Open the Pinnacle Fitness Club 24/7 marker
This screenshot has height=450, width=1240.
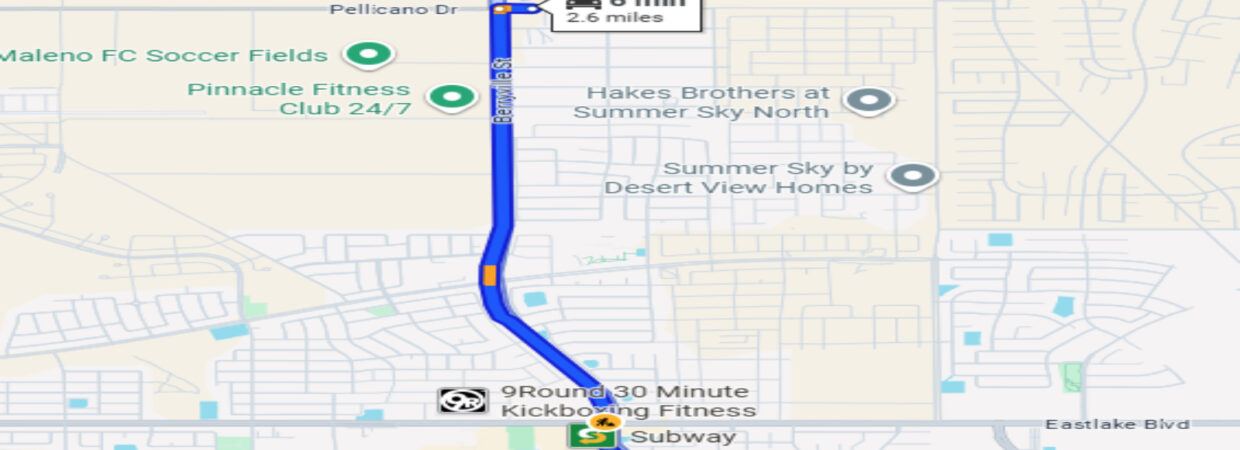pyautogui.click(x=451, y=98)
